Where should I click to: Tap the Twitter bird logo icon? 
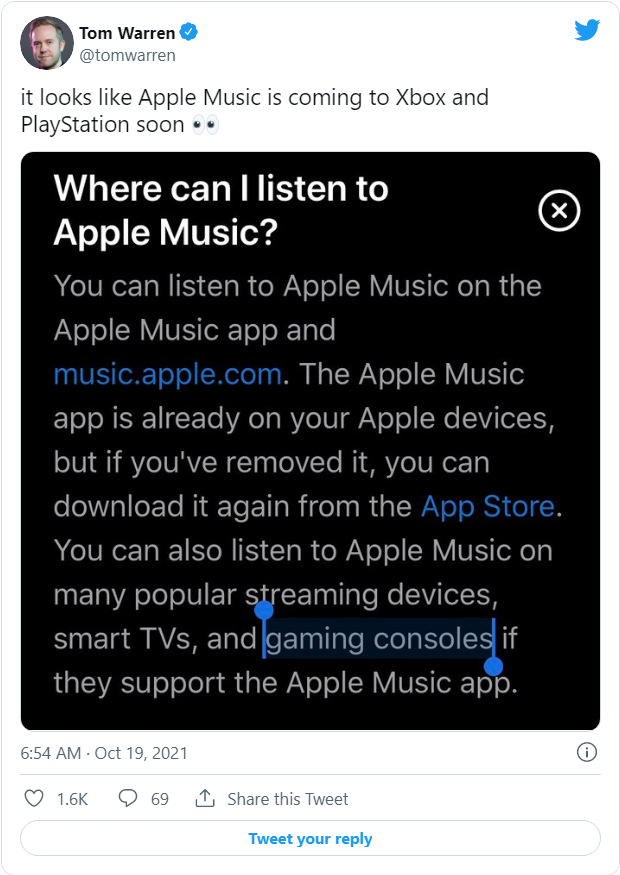coord(587,31)
